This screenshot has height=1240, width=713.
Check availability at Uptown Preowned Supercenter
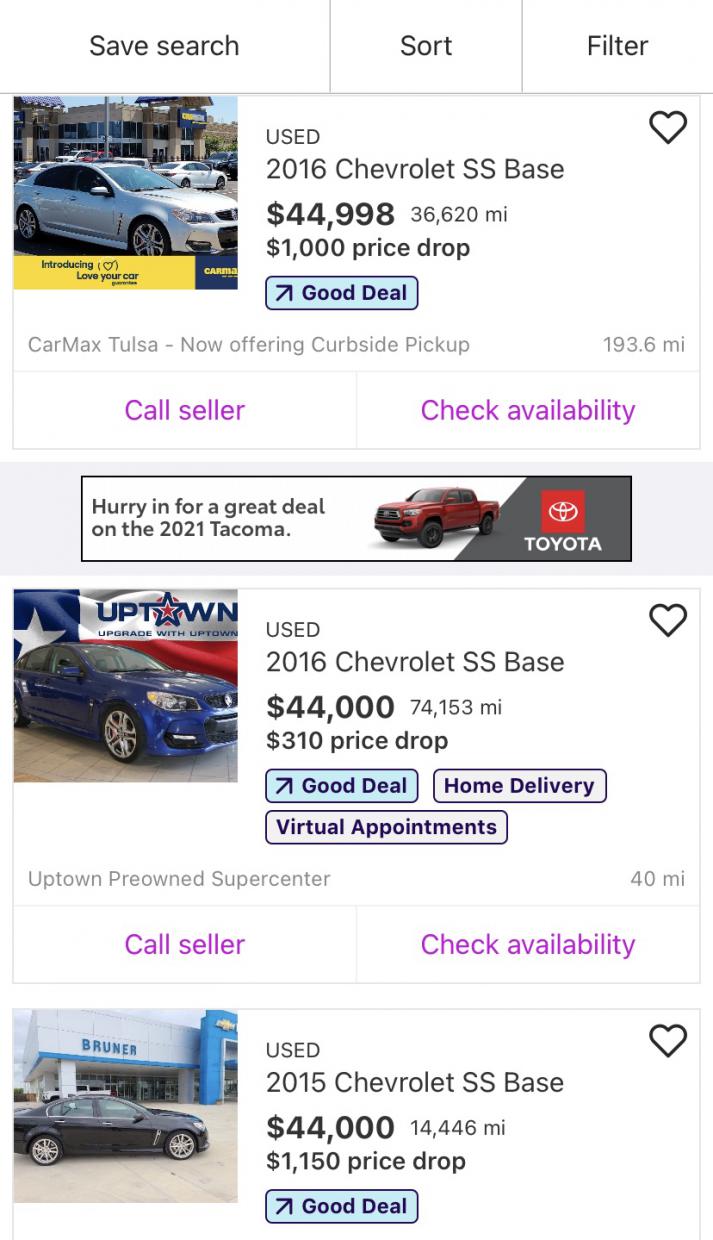click(x=527, y=944)
